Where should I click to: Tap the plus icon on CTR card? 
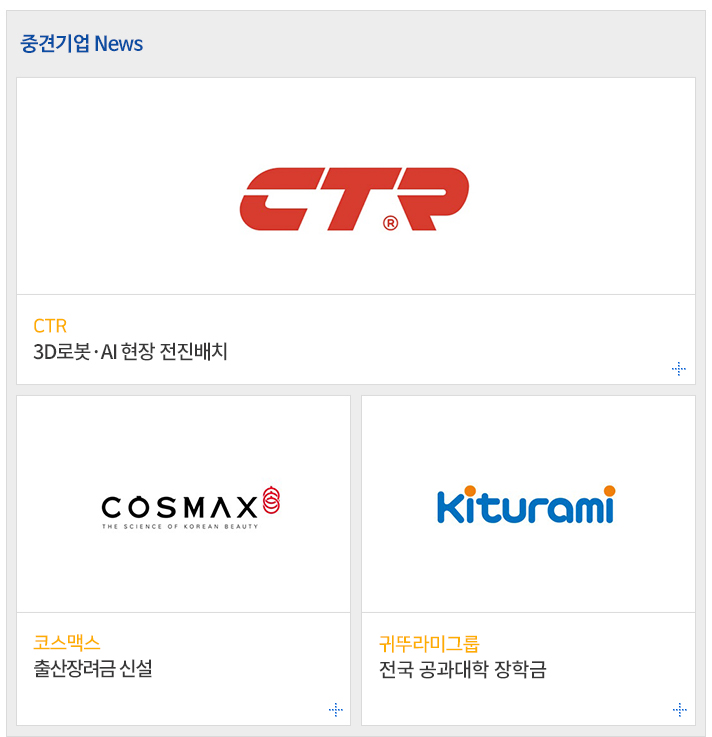[x=679, y=369]
